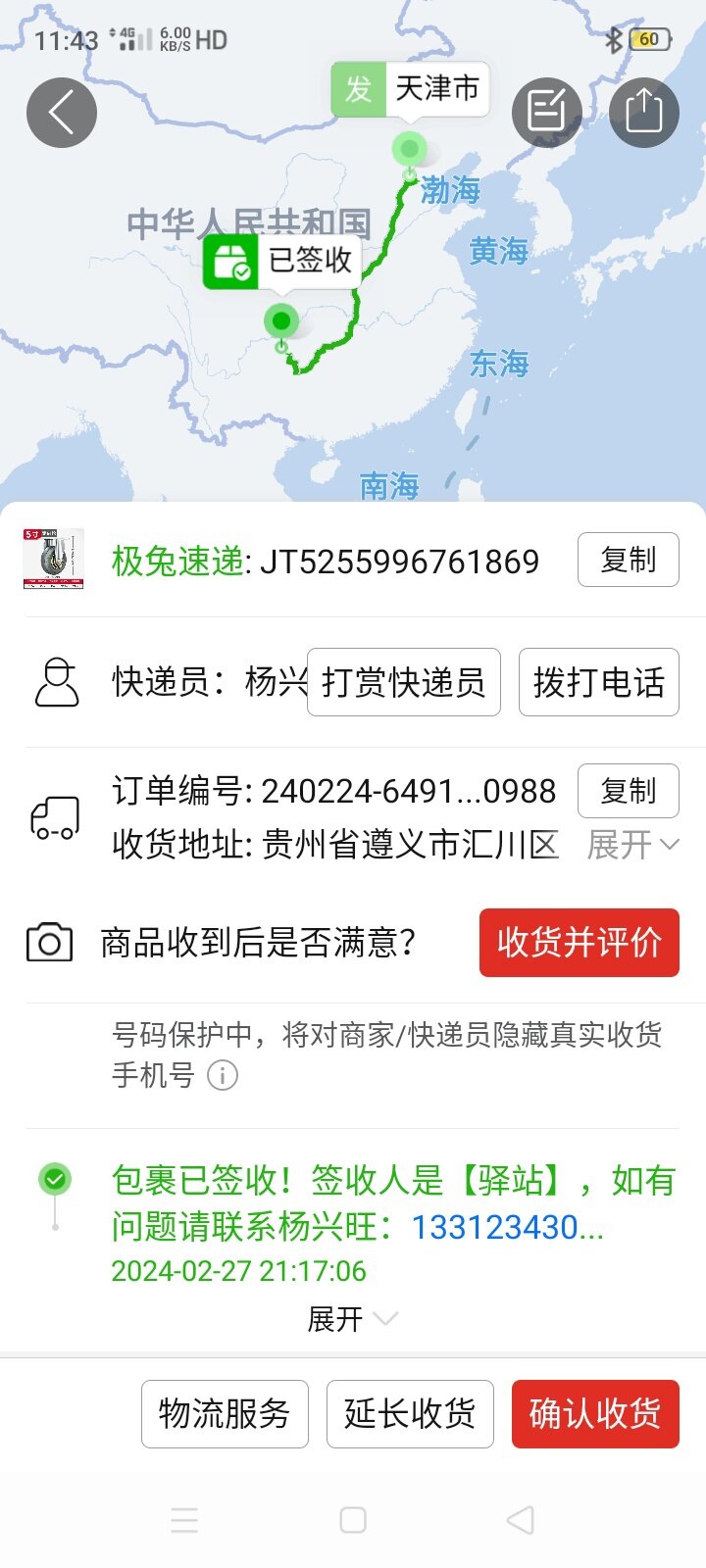Viewport: 706px width, 1568px height.
Task: Copy the order number 订单编号
Action: (x=628, y=791)
